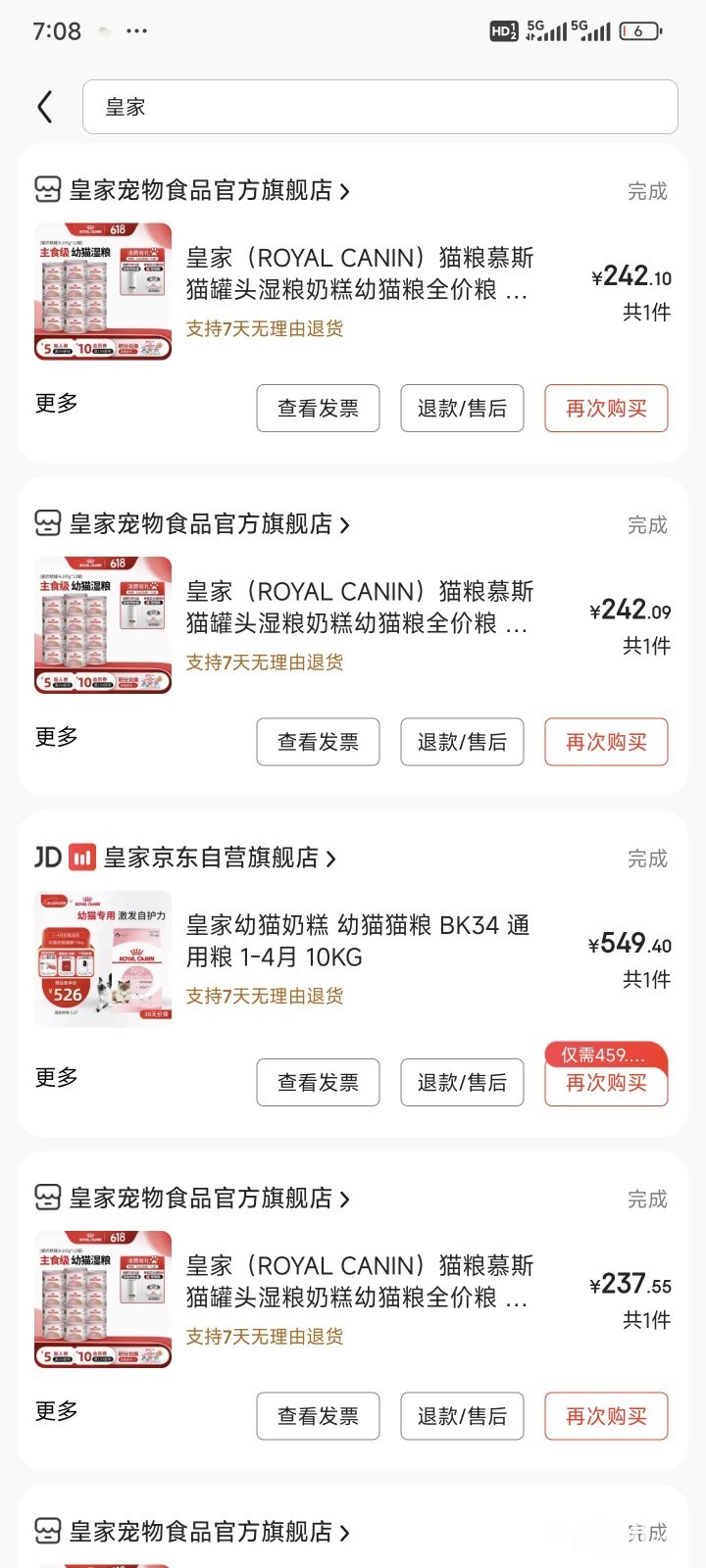
Task: Go back from the order search results
Action: pos(45,107)
